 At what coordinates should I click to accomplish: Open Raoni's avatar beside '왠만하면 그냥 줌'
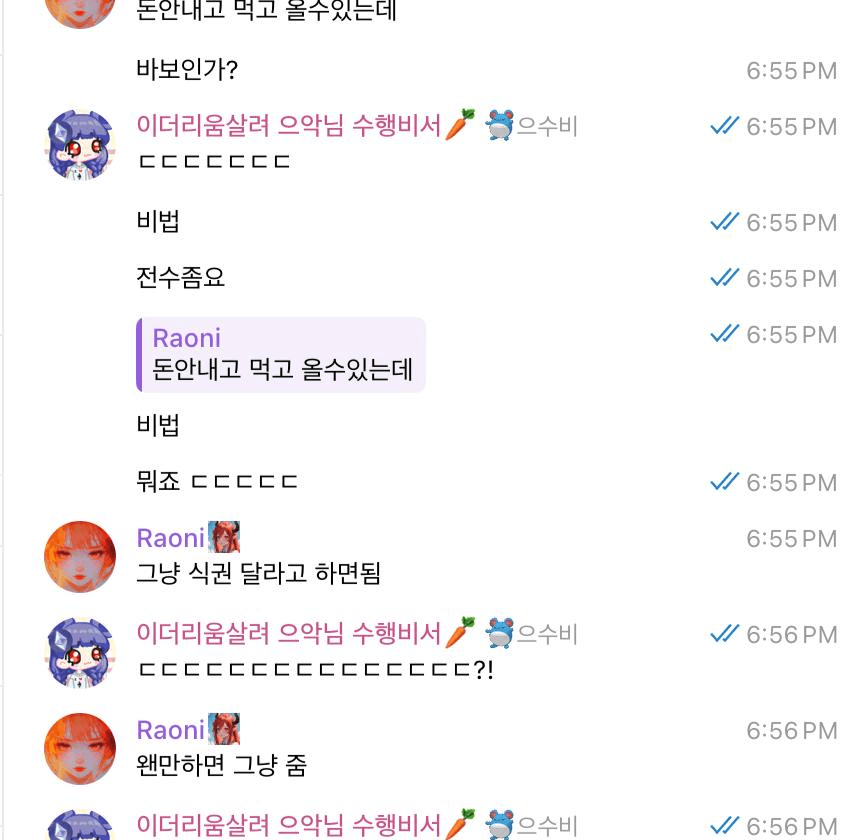click(80, 748)
